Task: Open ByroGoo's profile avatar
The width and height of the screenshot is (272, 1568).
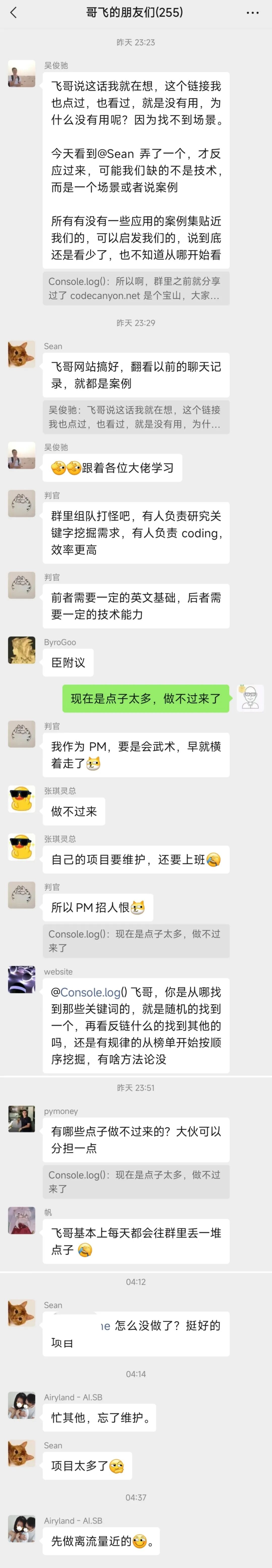Action: click(x=21, y=649)
